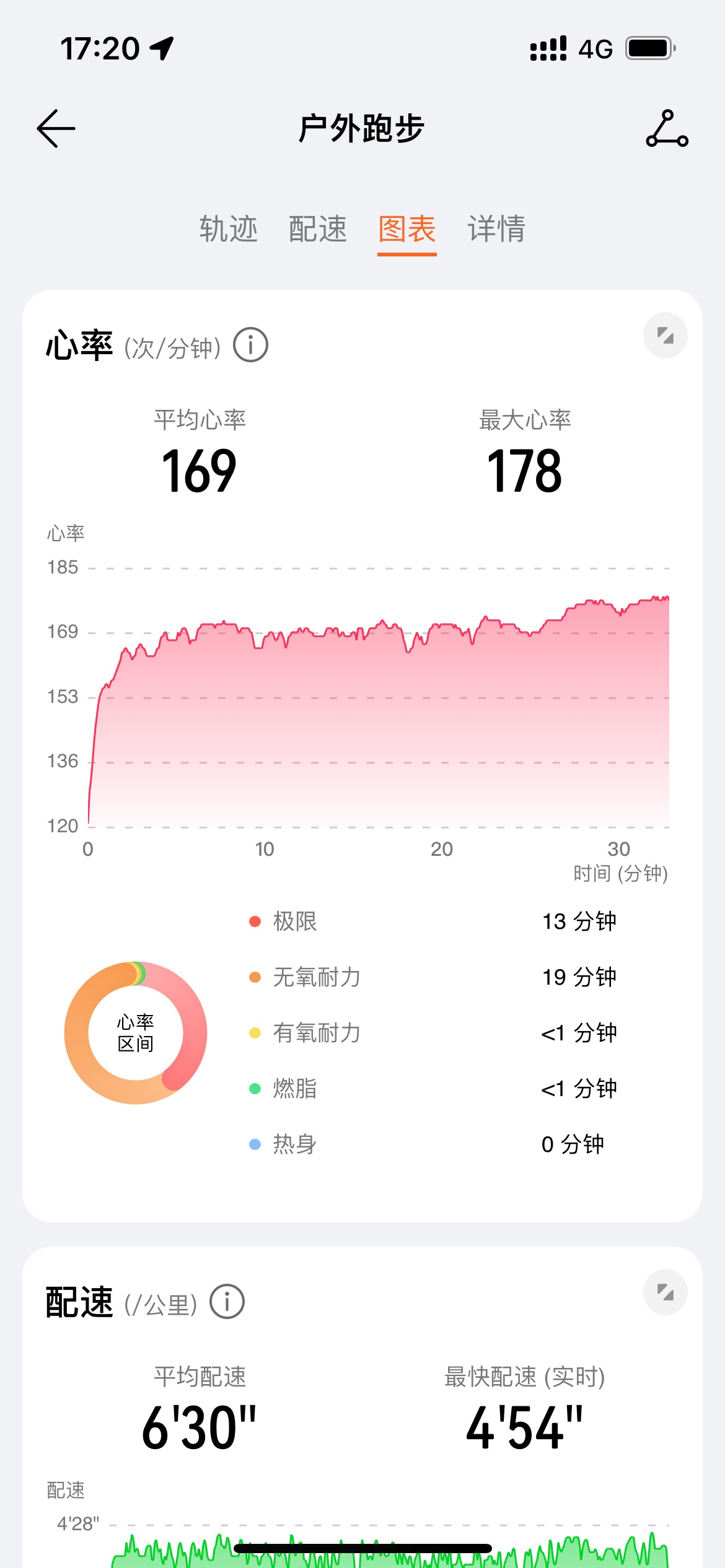This screenshot has width=725, height=1568.
Task: Tap the info icon beside 配速 (/公里)
Action: tap(227, 1301)
